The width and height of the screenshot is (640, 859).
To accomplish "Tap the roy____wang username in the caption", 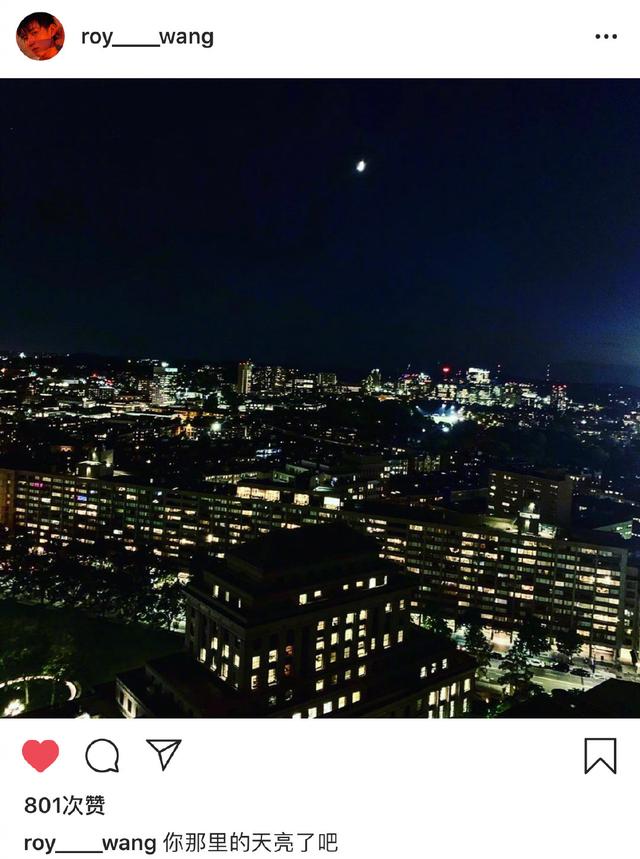I will click(x=90, y=843).
